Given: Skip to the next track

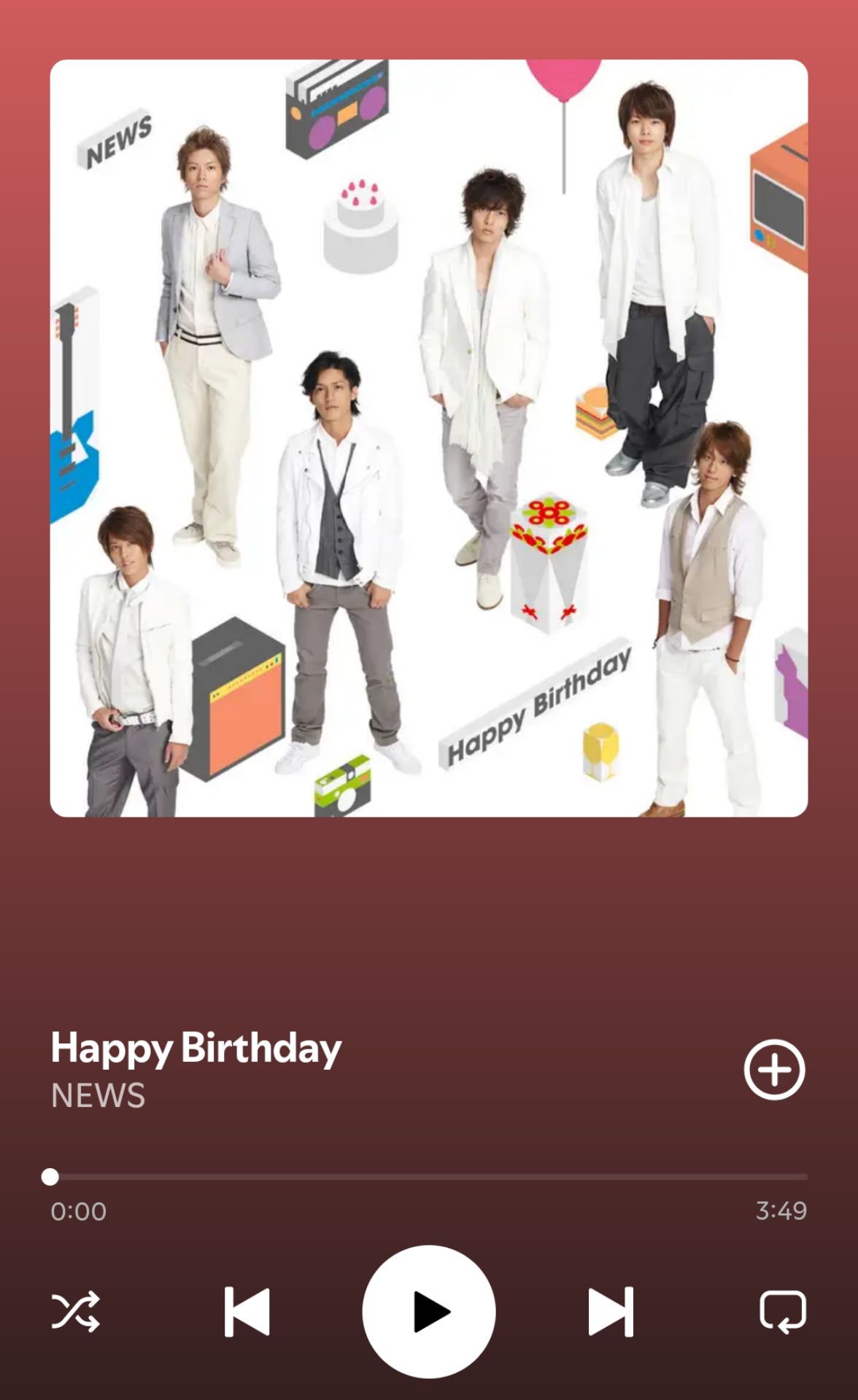Looking at the screenshot, I should pyautogui.click(x=611, y=1312).
